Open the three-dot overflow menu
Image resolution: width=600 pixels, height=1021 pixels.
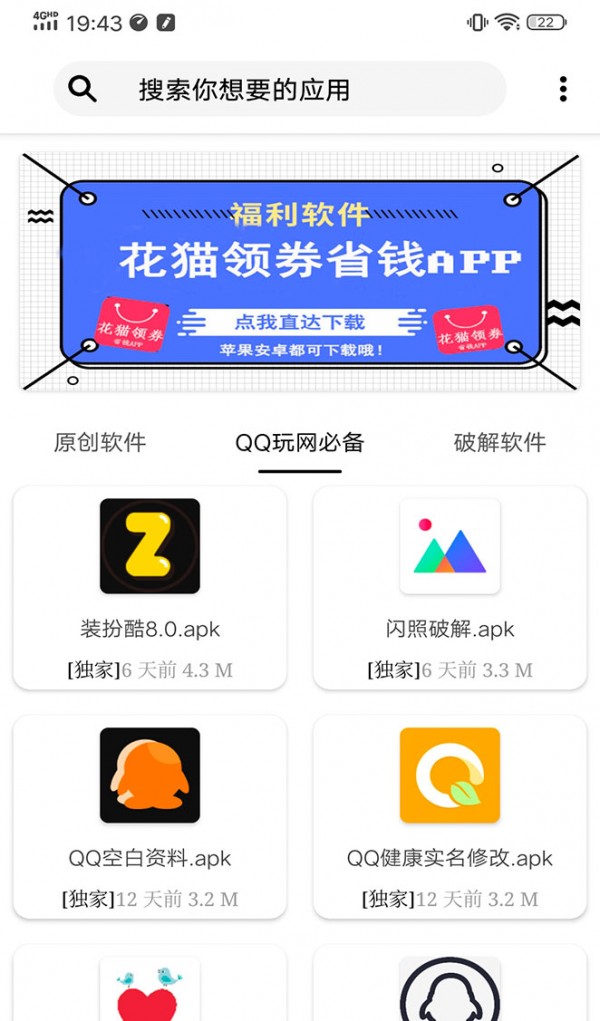563,89
